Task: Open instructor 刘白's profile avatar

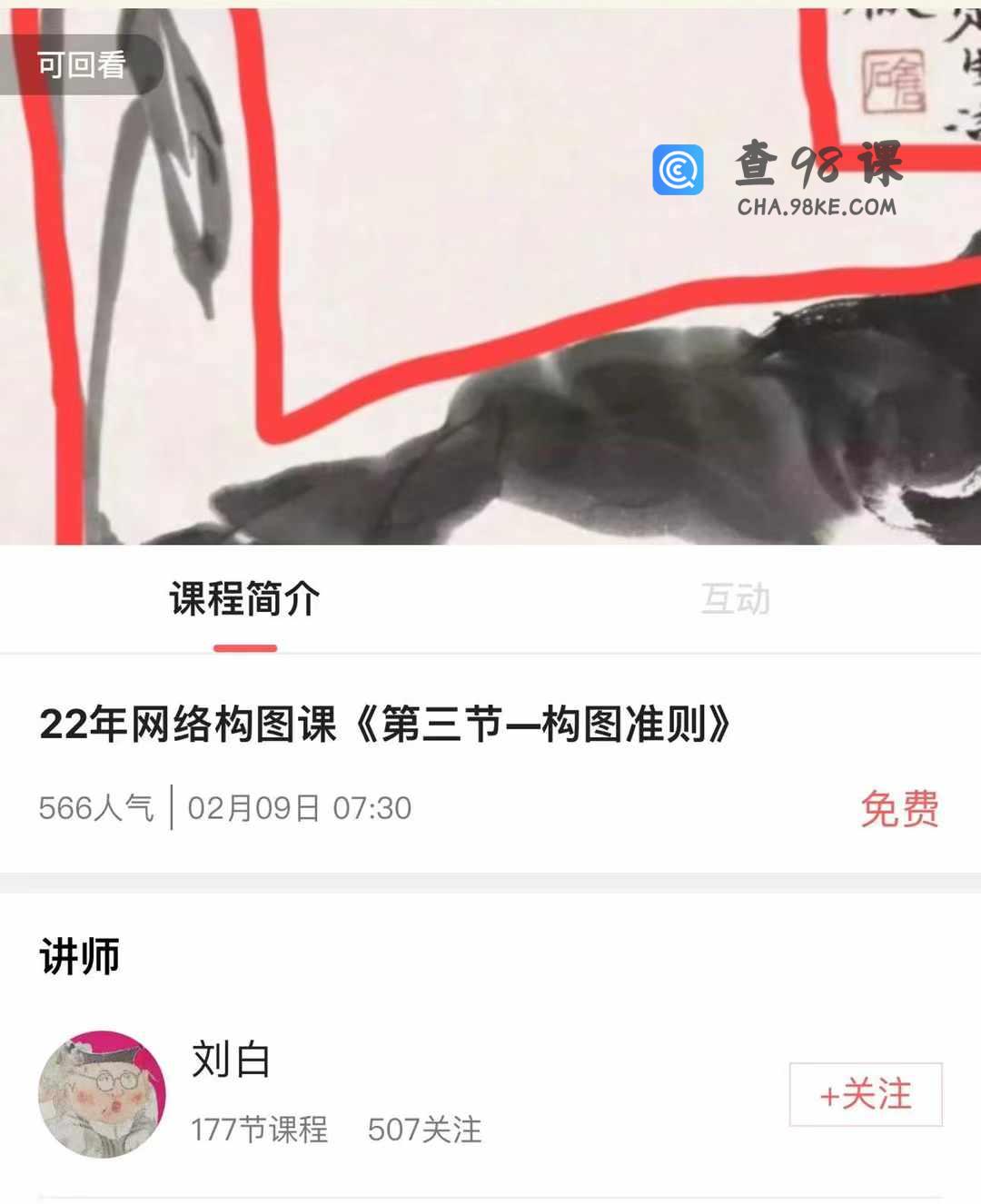Action: [102, 1093]
